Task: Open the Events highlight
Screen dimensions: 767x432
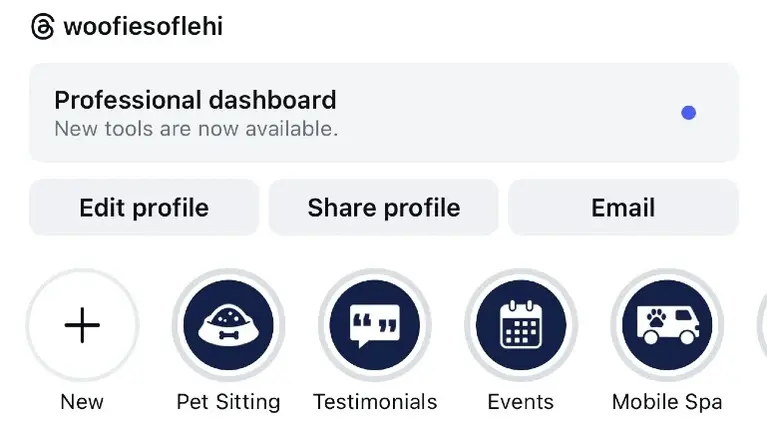Action: click(x=520, y=325)
